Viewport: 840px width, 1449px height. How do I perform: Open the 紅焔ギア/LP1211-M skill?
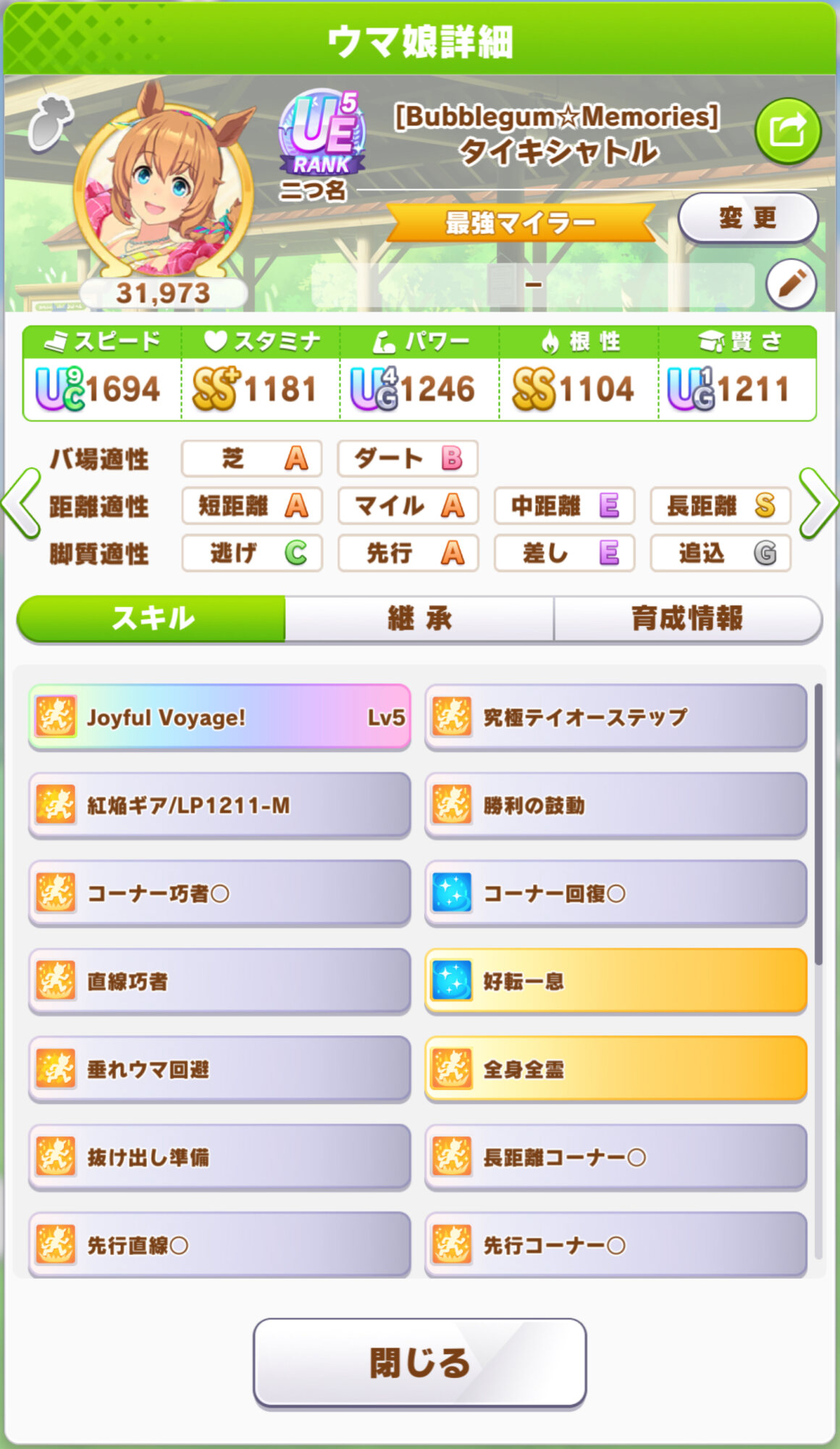point(219,806)
